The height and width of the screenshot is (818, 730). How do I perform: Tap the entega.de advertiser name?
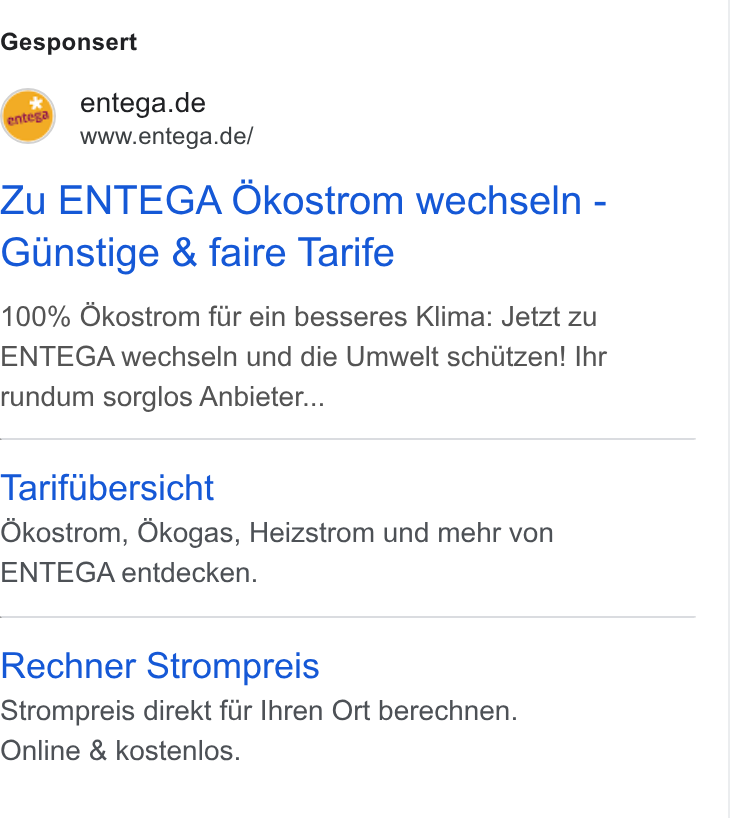pos(142,103)
